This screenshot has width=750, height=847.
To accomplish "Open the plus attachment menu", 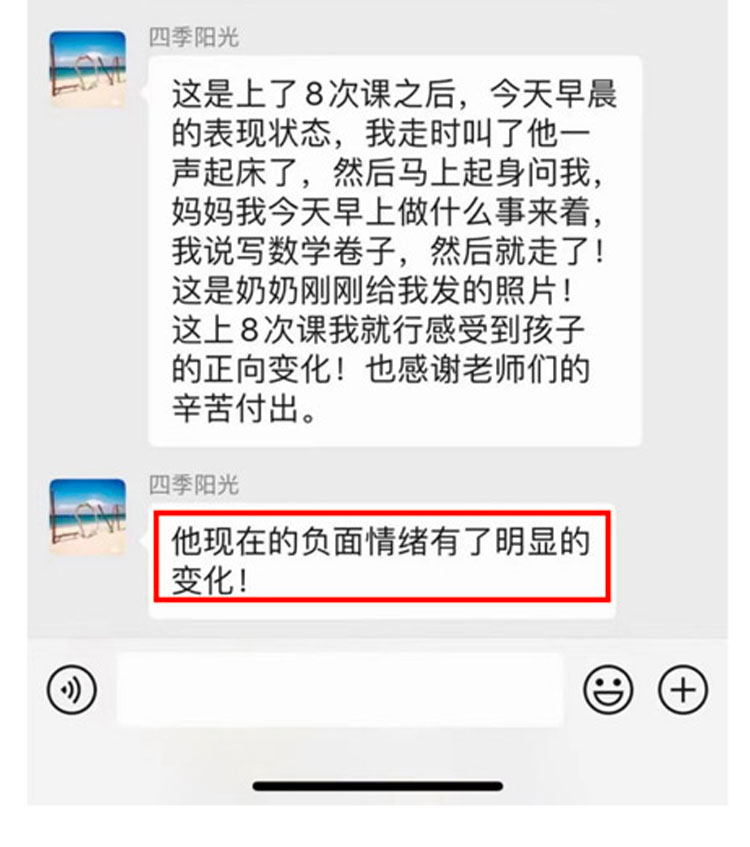I will coord(682,689).
